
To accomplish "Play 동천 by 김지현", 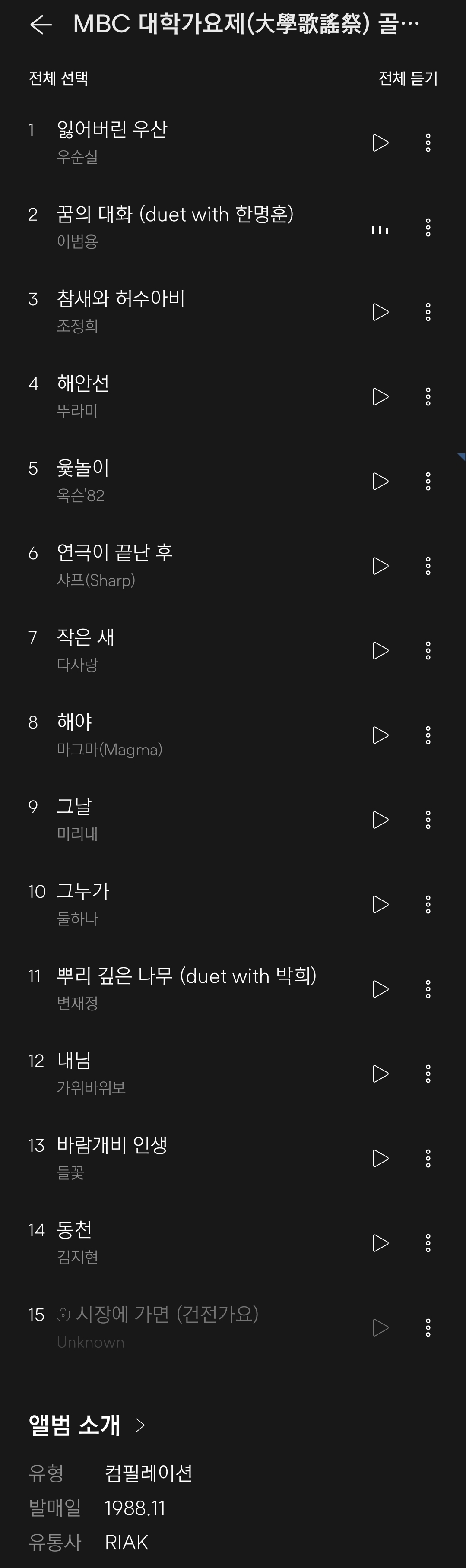I will (x=380, y=1243).
